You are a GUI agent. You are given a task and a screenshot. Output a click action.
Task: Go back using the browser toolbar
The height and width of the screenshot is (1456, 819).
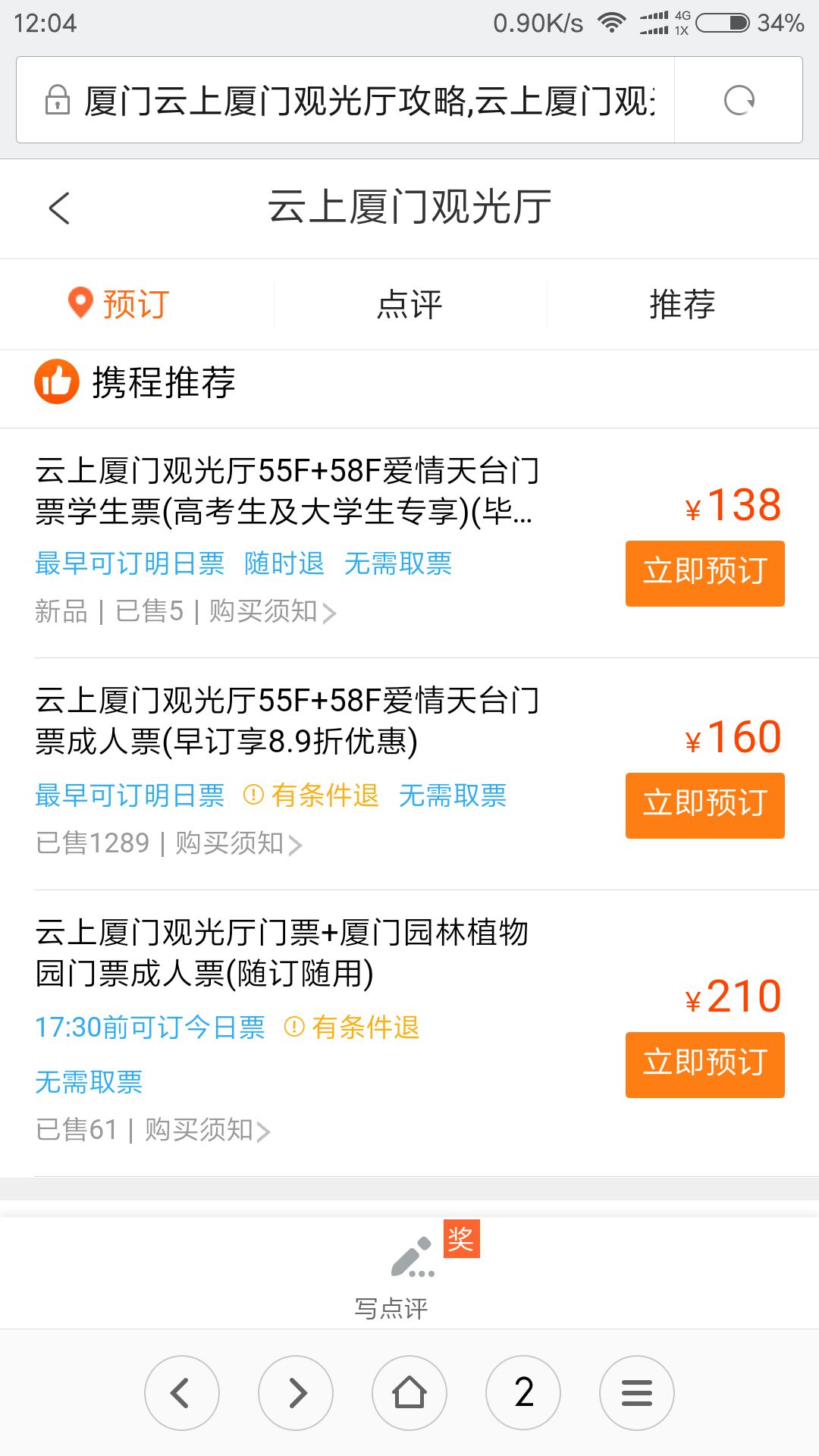(182, 1392)
